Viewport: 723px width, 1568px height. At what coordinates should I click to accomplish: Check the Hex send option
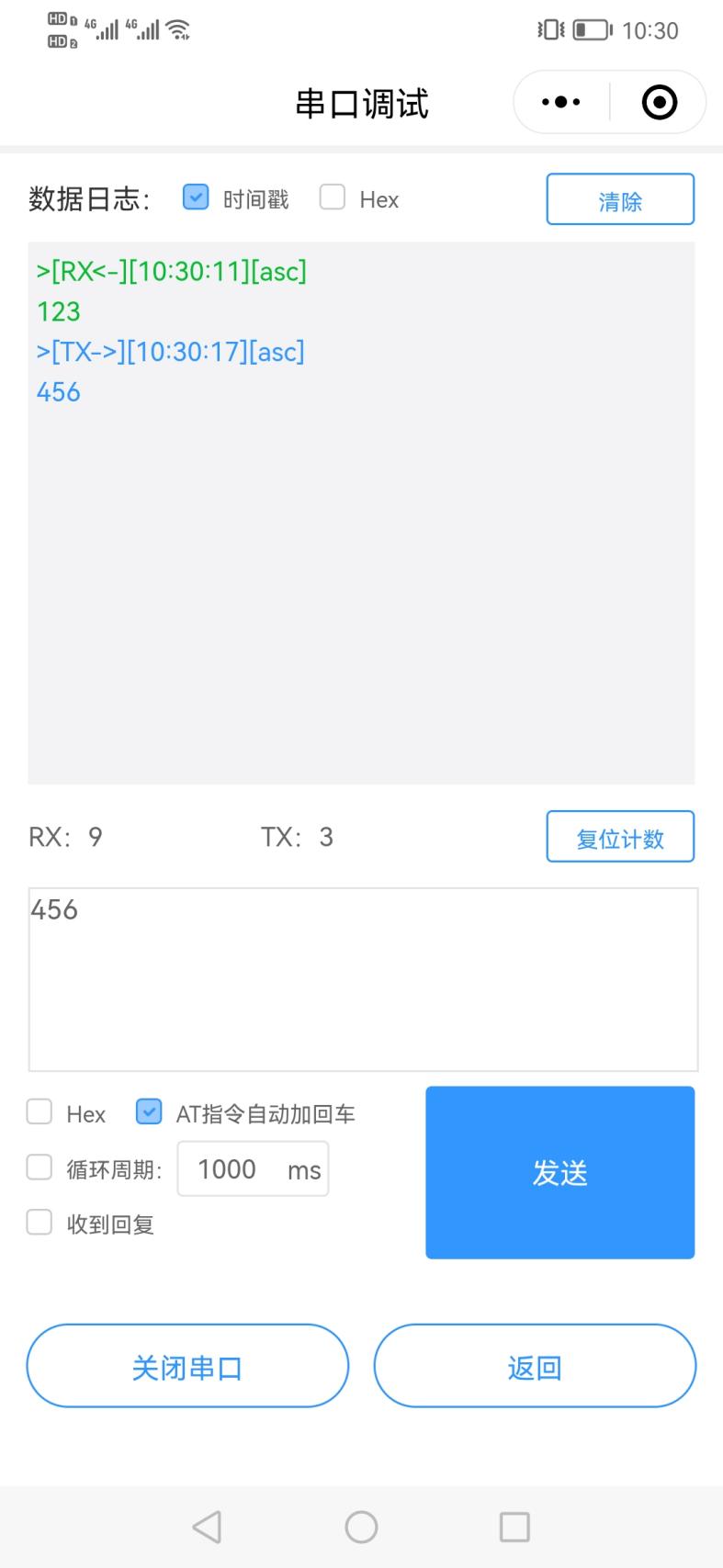click(x=40, y=1112)
